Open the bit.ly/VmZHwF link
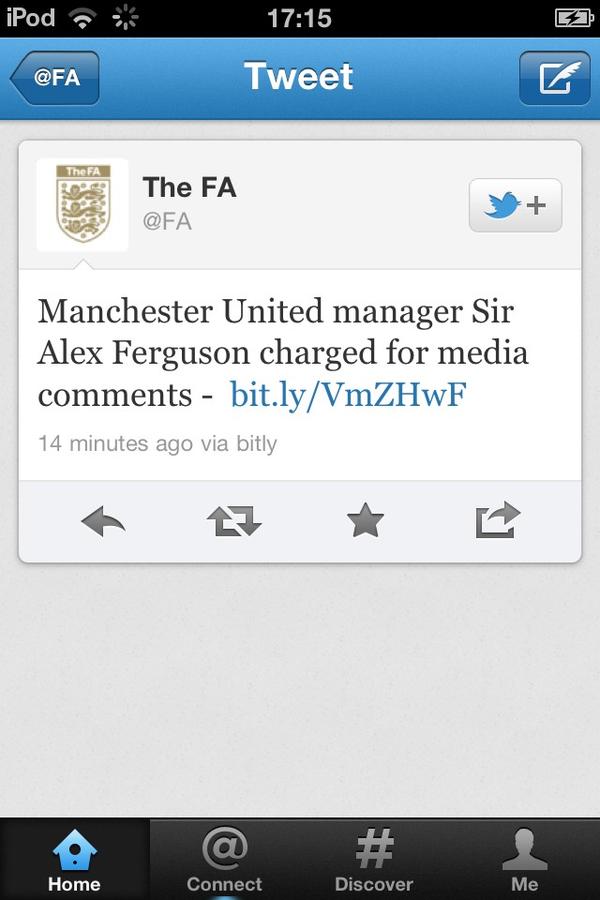600x900 pixels. tap(348, 395)
